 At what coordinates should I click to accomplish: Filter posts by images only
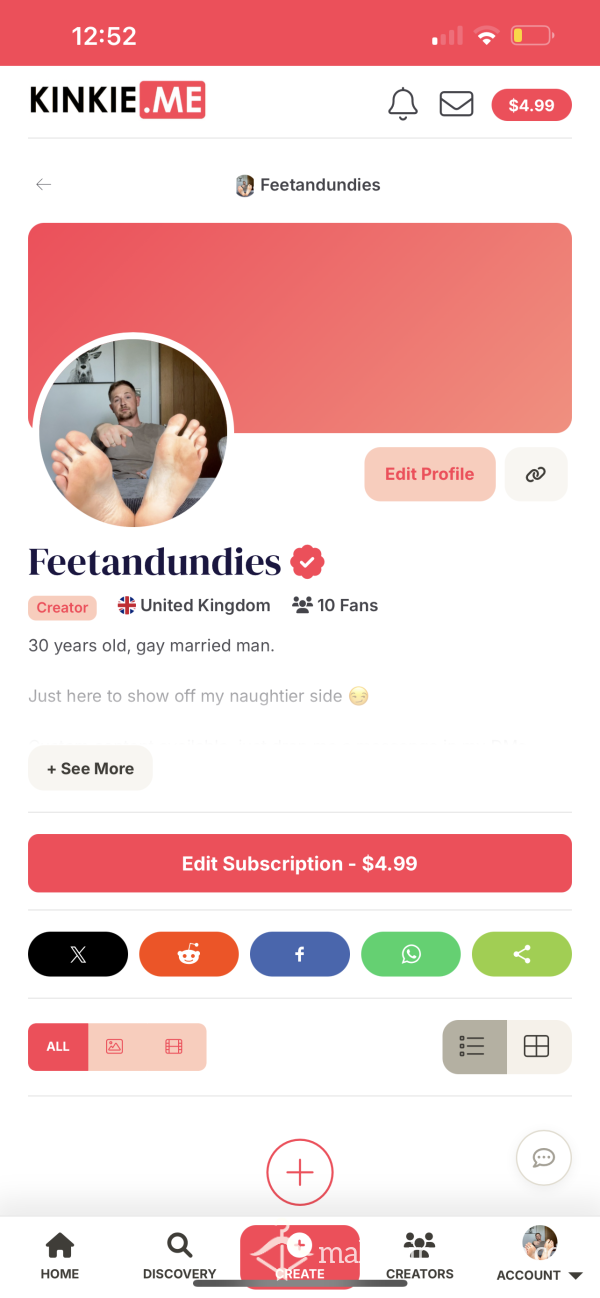115,1047
